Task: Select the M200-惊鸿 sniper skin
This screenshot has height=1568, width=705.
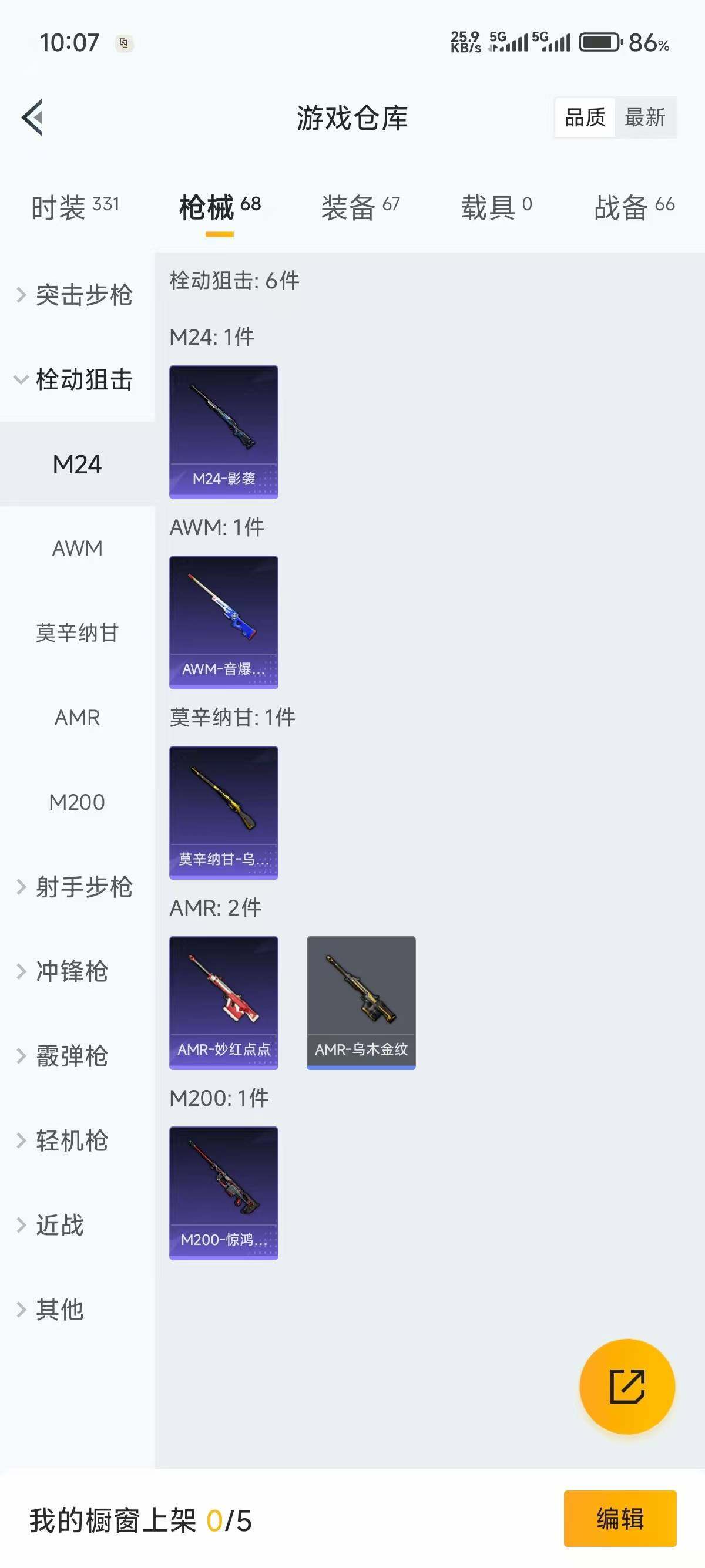Action: (223, 1193)
